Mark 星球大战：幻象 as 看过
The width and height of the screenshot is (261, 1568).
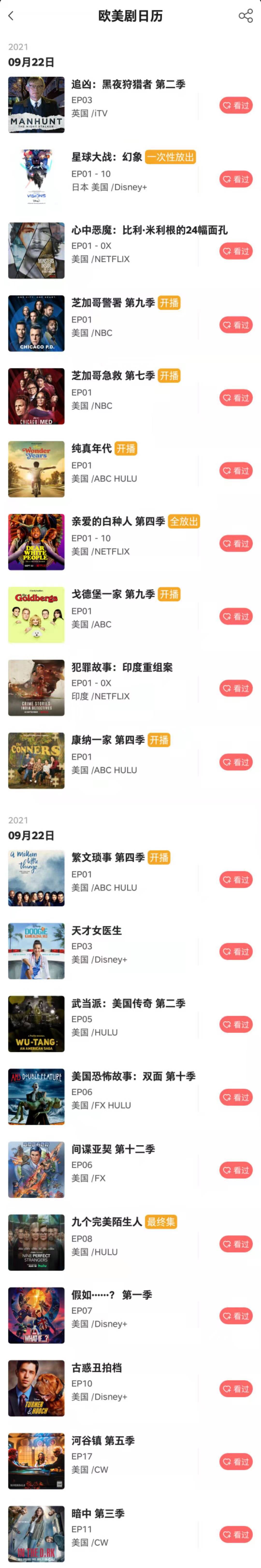(236, 179)
